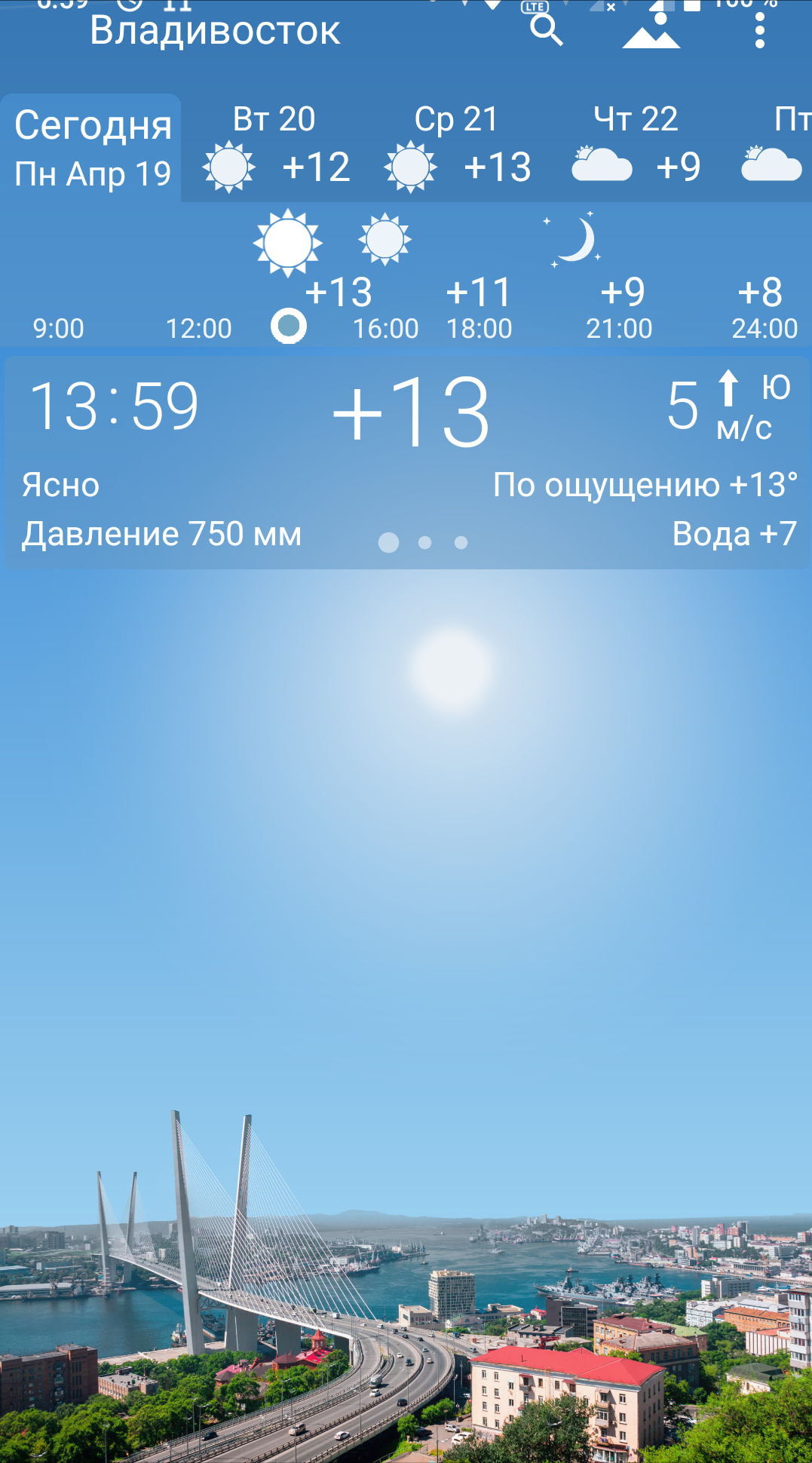Select 21:00 on the hourly timeline
This screenshot has width=812, height=1463.
tap(619, 328)
